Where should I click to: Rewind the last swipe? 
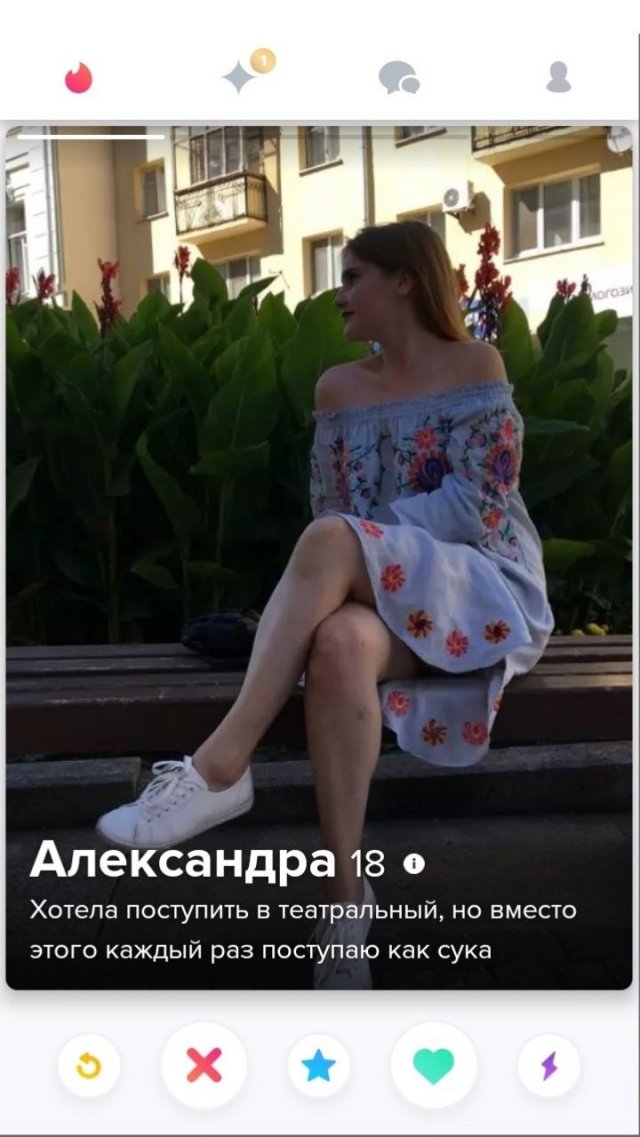[x=89, y=1066]
